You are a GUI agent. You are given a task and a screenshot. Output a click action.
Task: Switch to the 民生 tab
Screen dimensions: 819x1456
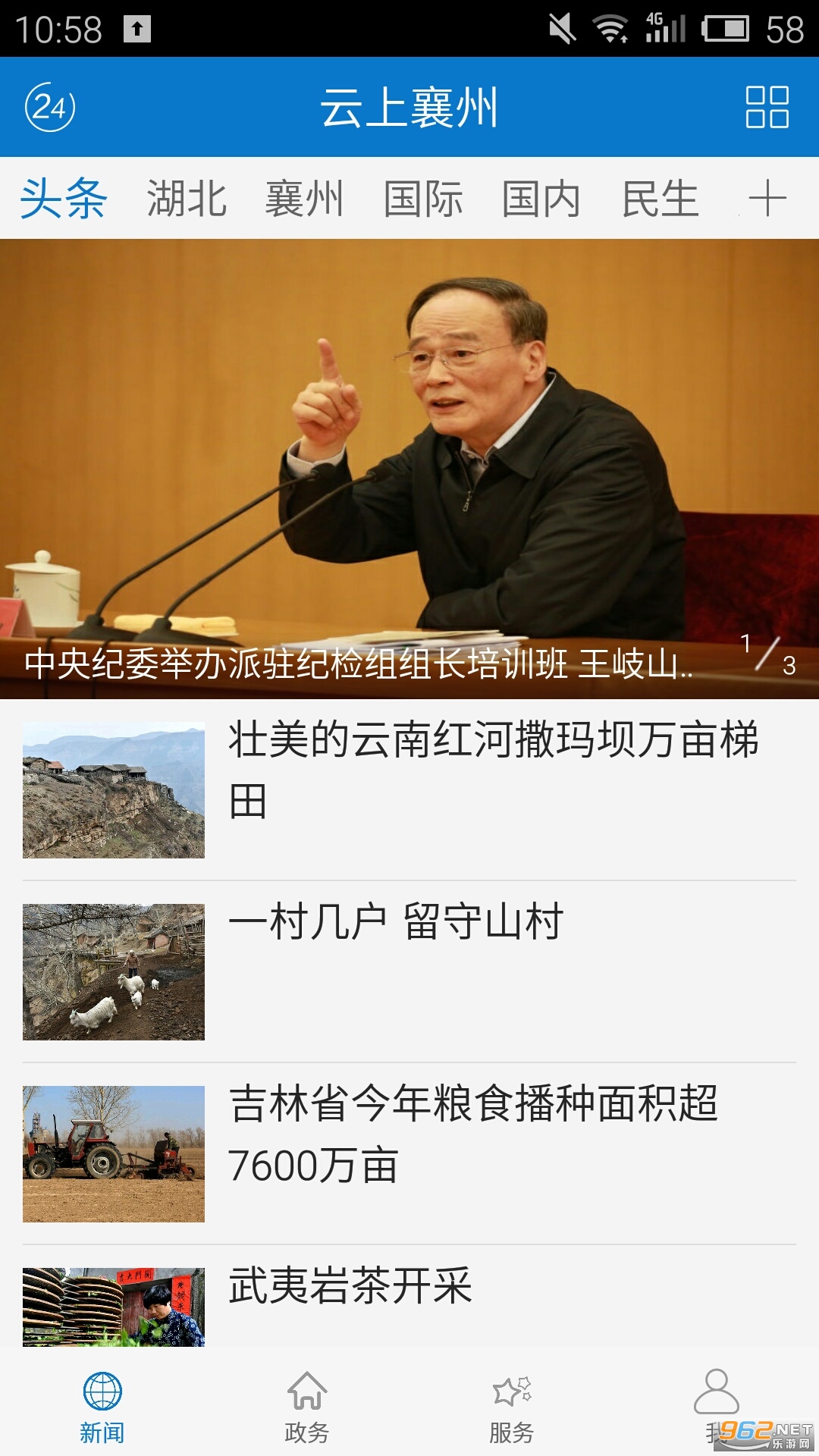pyautogui.click(x=660, y=199)
